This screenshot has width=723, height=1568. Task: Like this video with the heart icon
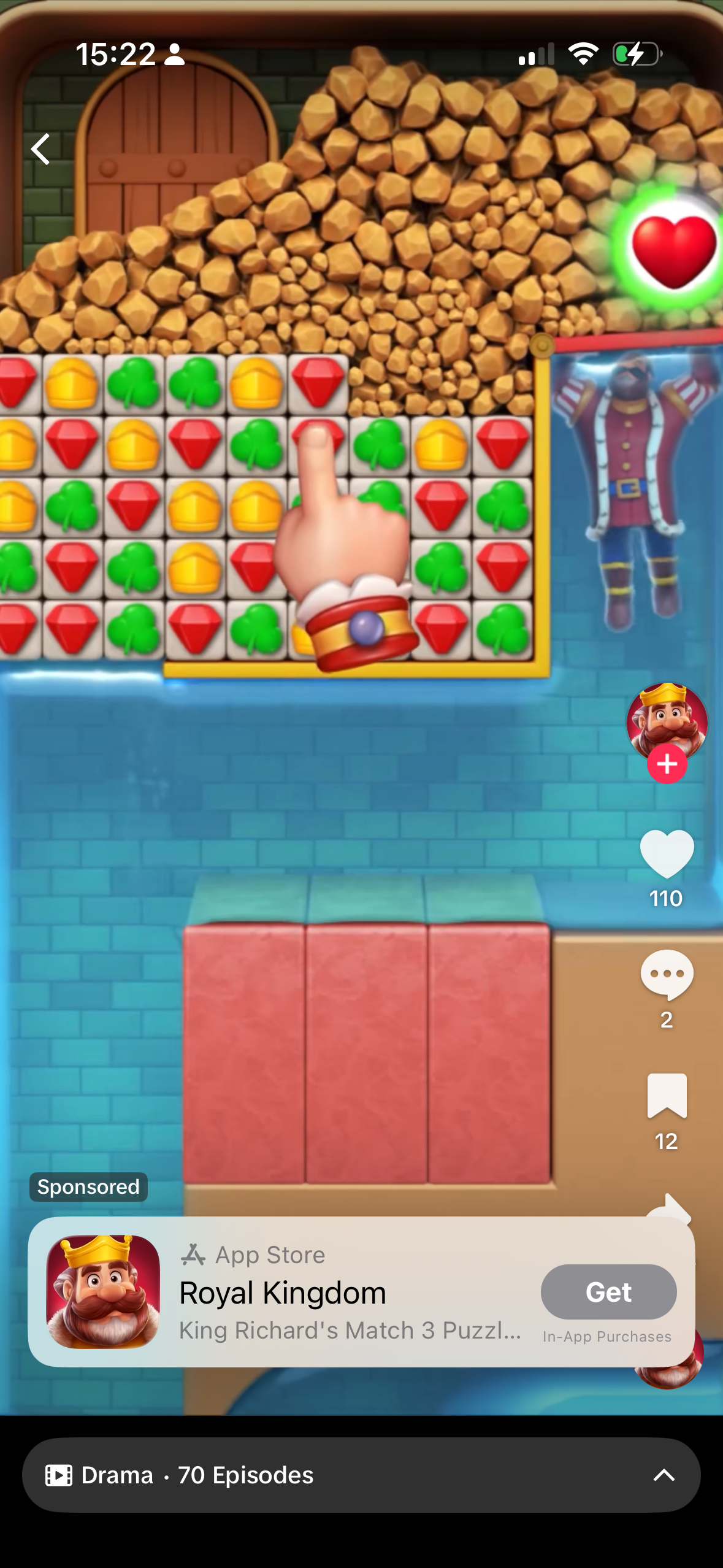pos(667,853)
